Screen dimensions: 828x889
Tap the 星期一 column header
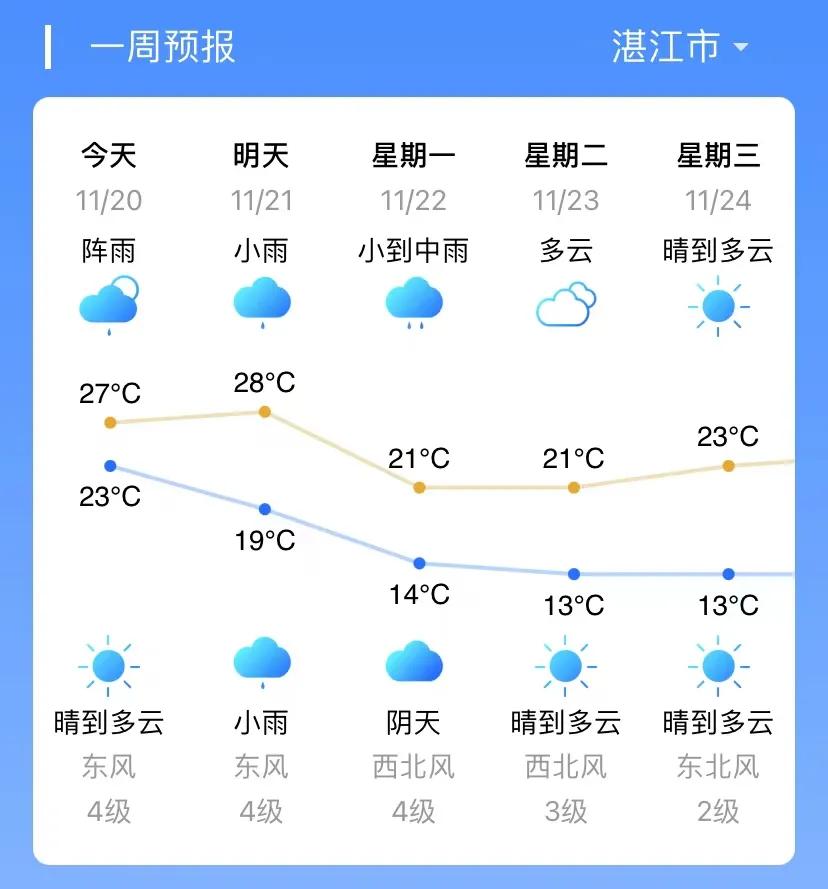coord(413,155)
